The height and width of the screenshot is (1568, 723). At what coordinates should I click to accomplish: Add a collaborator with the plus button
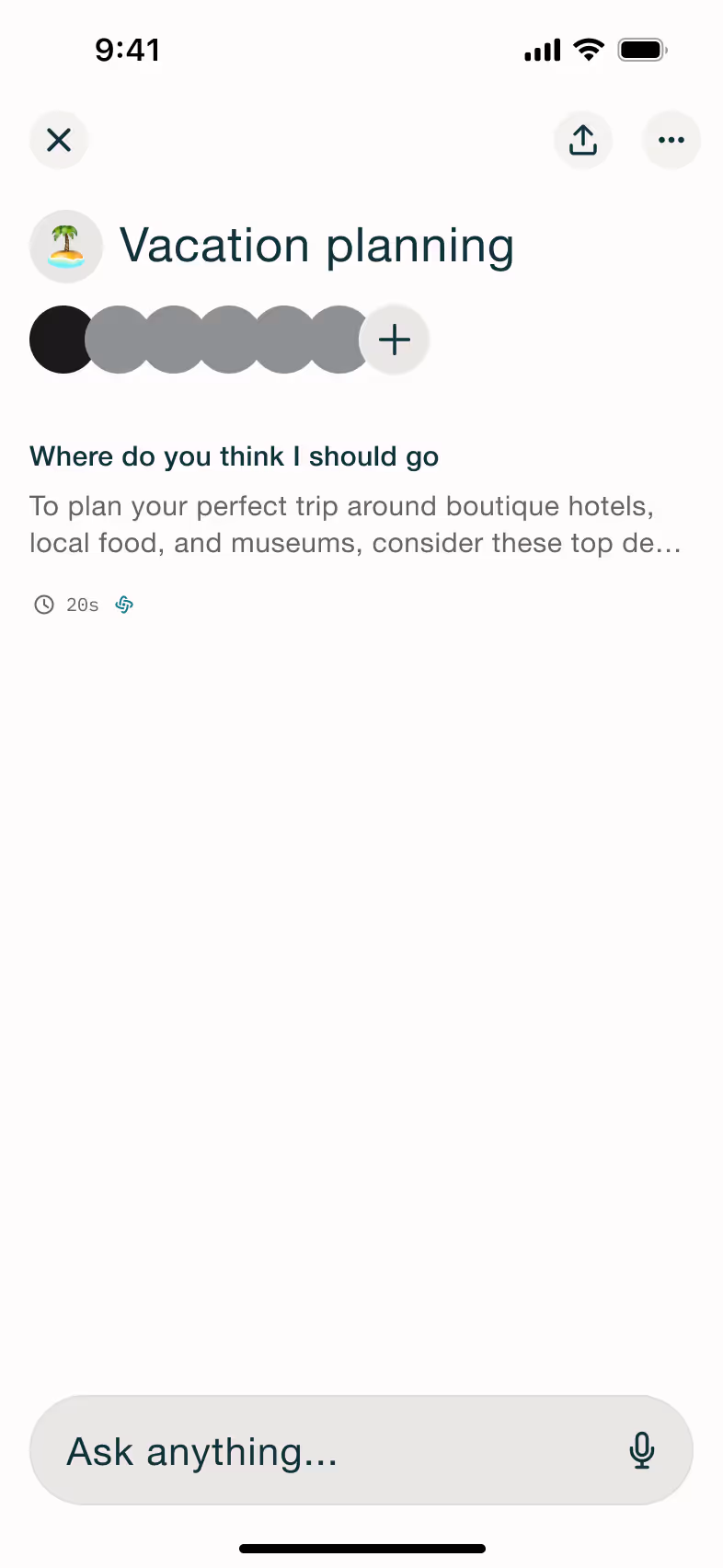[x=395, y=340]
